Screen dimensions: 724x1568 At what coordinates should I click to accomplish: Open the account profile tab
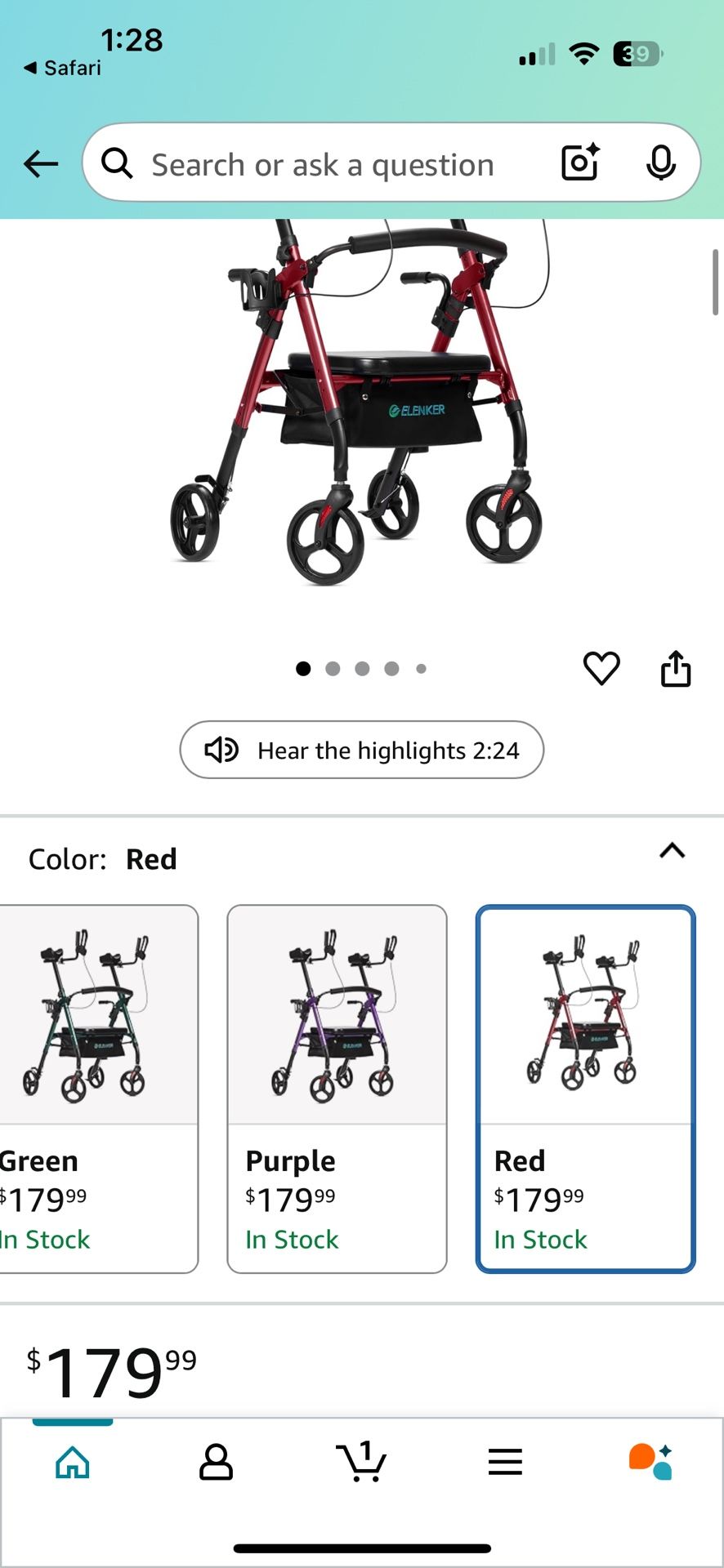[217, 1462]
